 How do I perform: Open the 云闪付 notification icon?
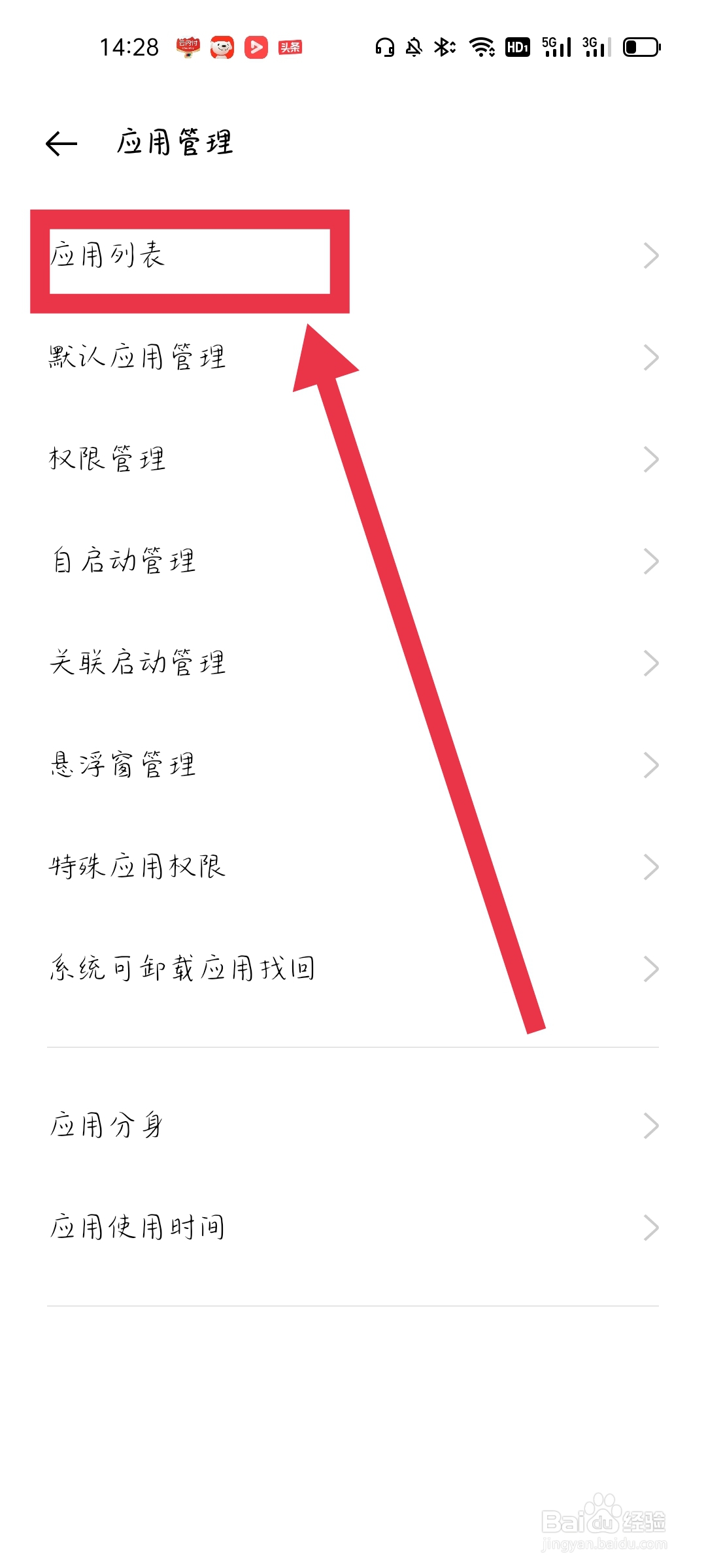(188, 47)
